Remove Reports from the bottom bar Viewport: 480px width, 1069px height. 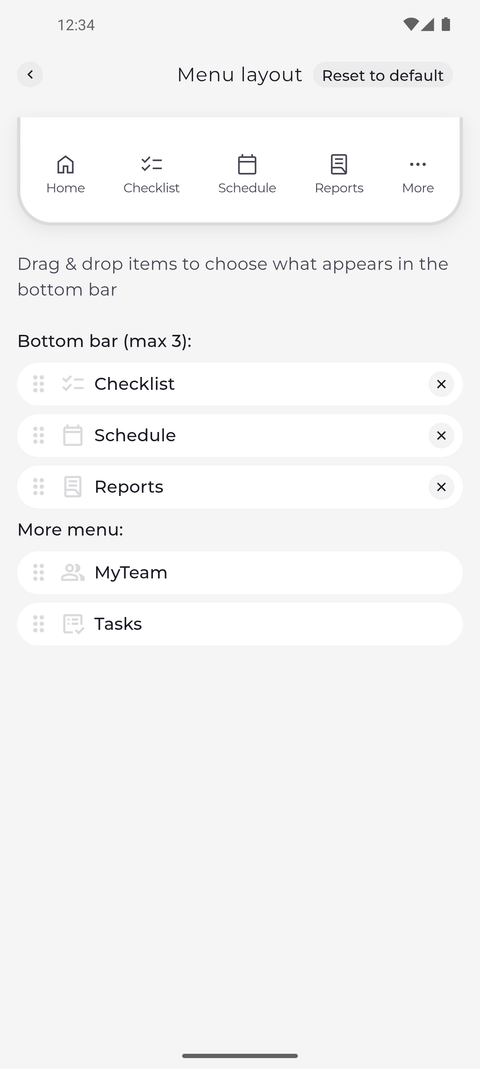441,487
